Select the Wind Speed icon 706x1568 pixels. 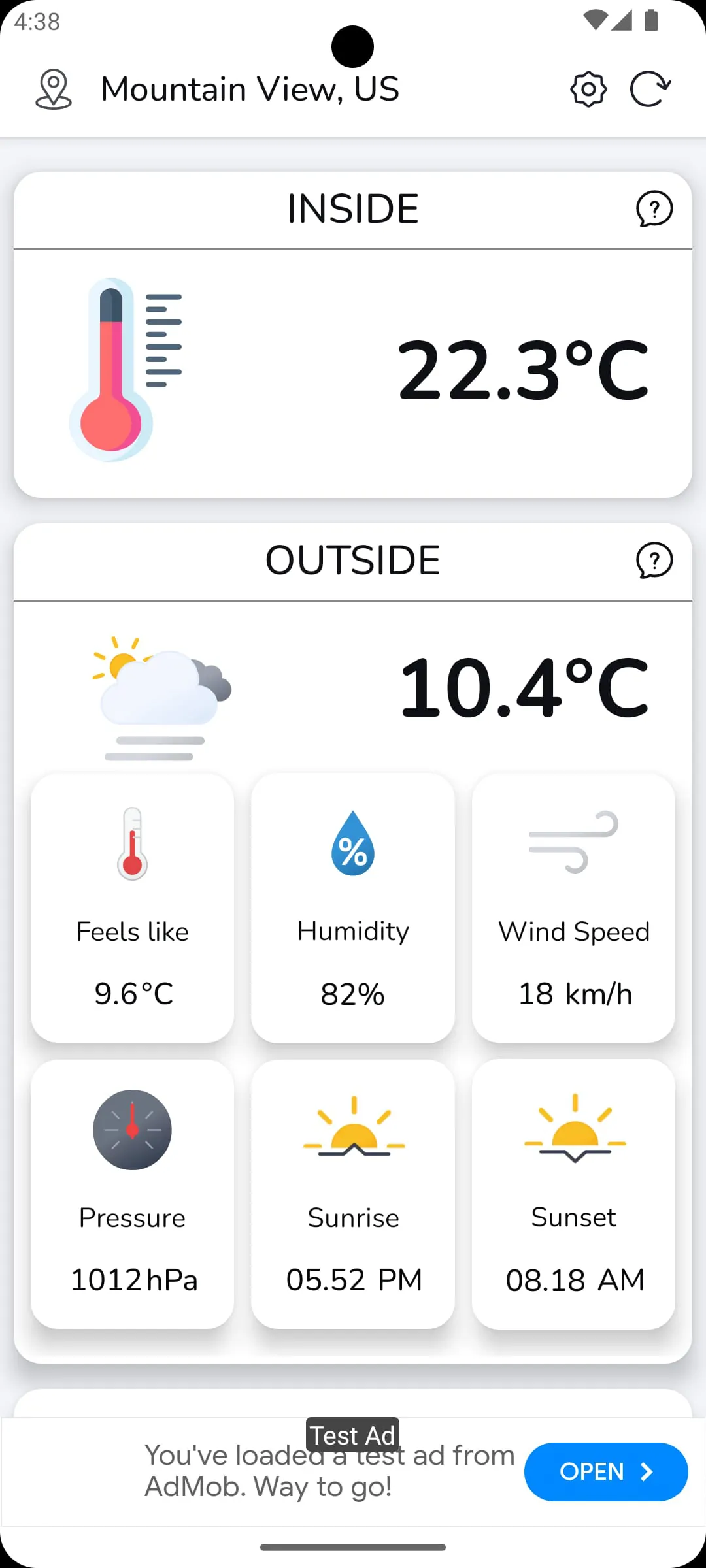573,843
